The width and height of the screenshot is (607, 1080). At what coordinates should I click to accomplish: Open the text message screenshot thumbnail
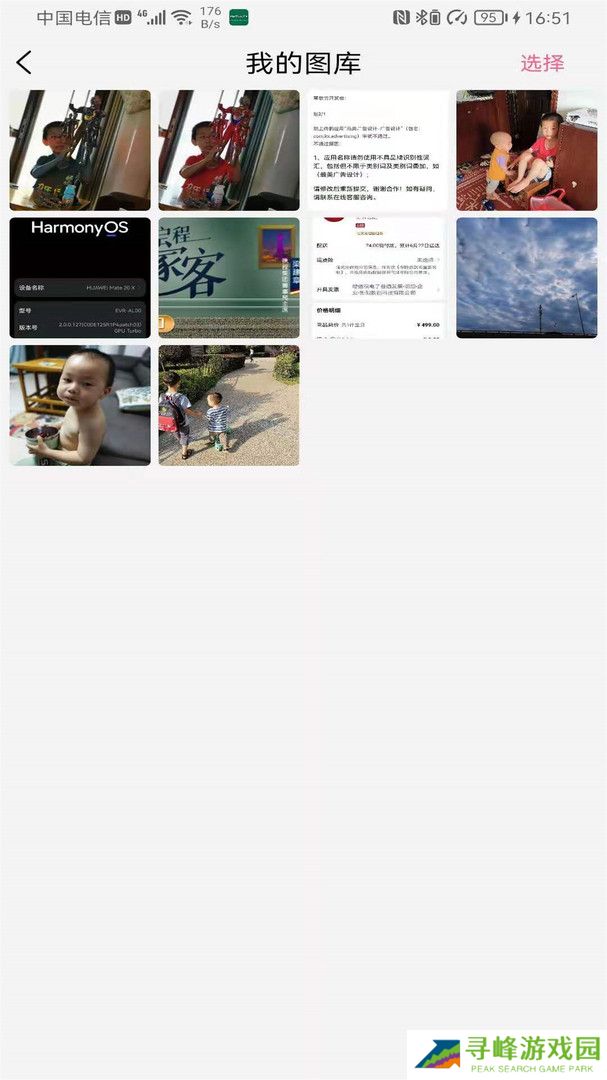pos(377,150)
